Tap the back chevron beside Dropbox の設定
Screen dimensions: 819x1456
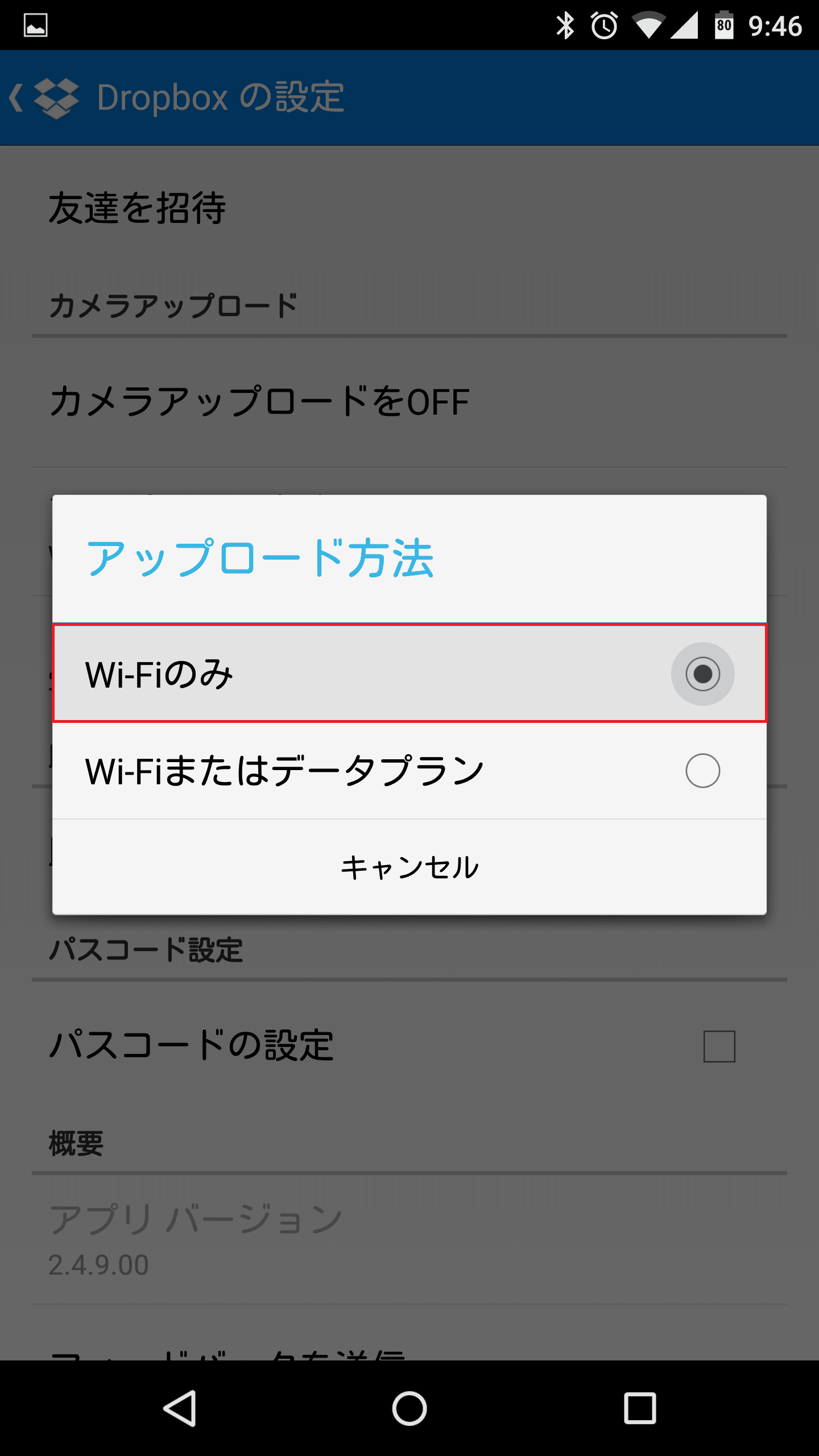[17, 98]
